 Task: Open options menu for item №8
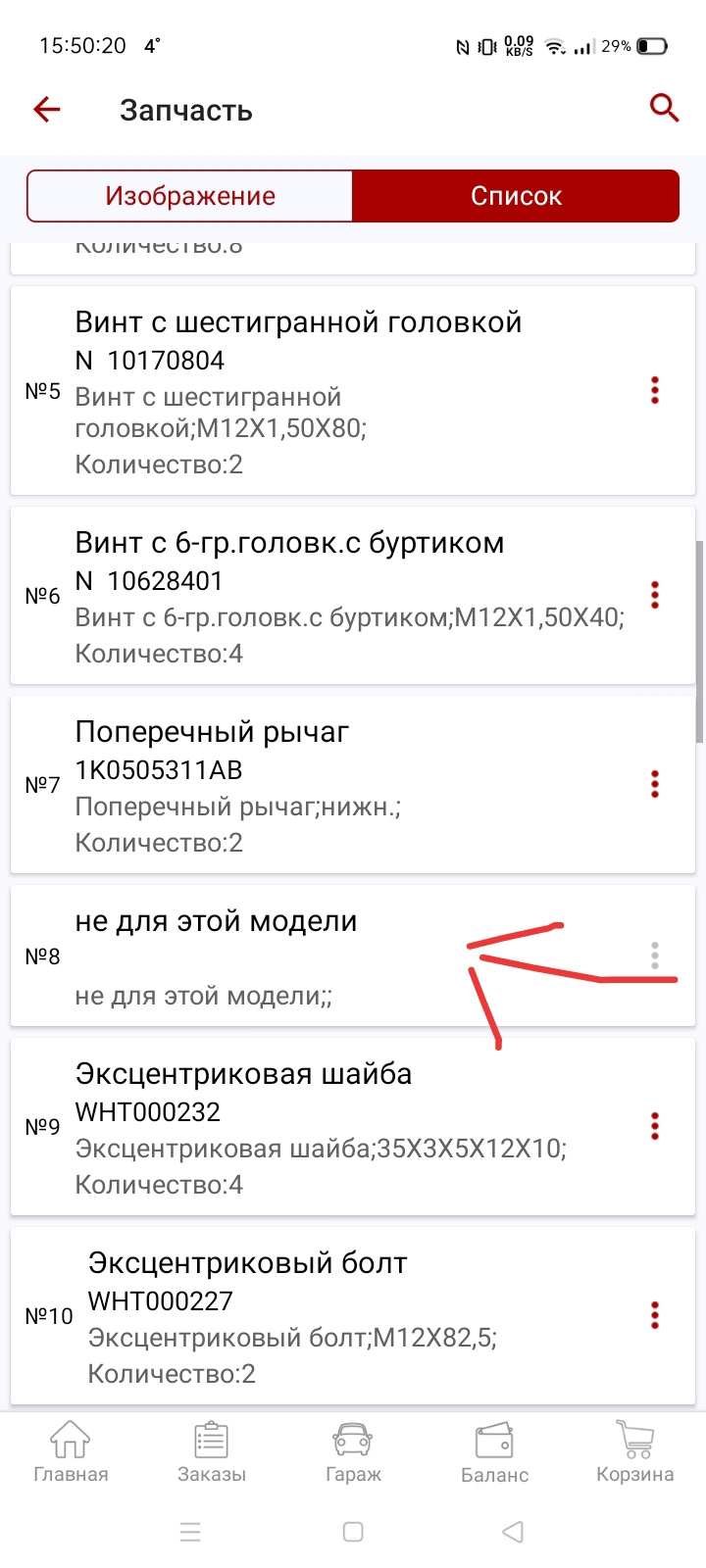[x=654, y=954]
